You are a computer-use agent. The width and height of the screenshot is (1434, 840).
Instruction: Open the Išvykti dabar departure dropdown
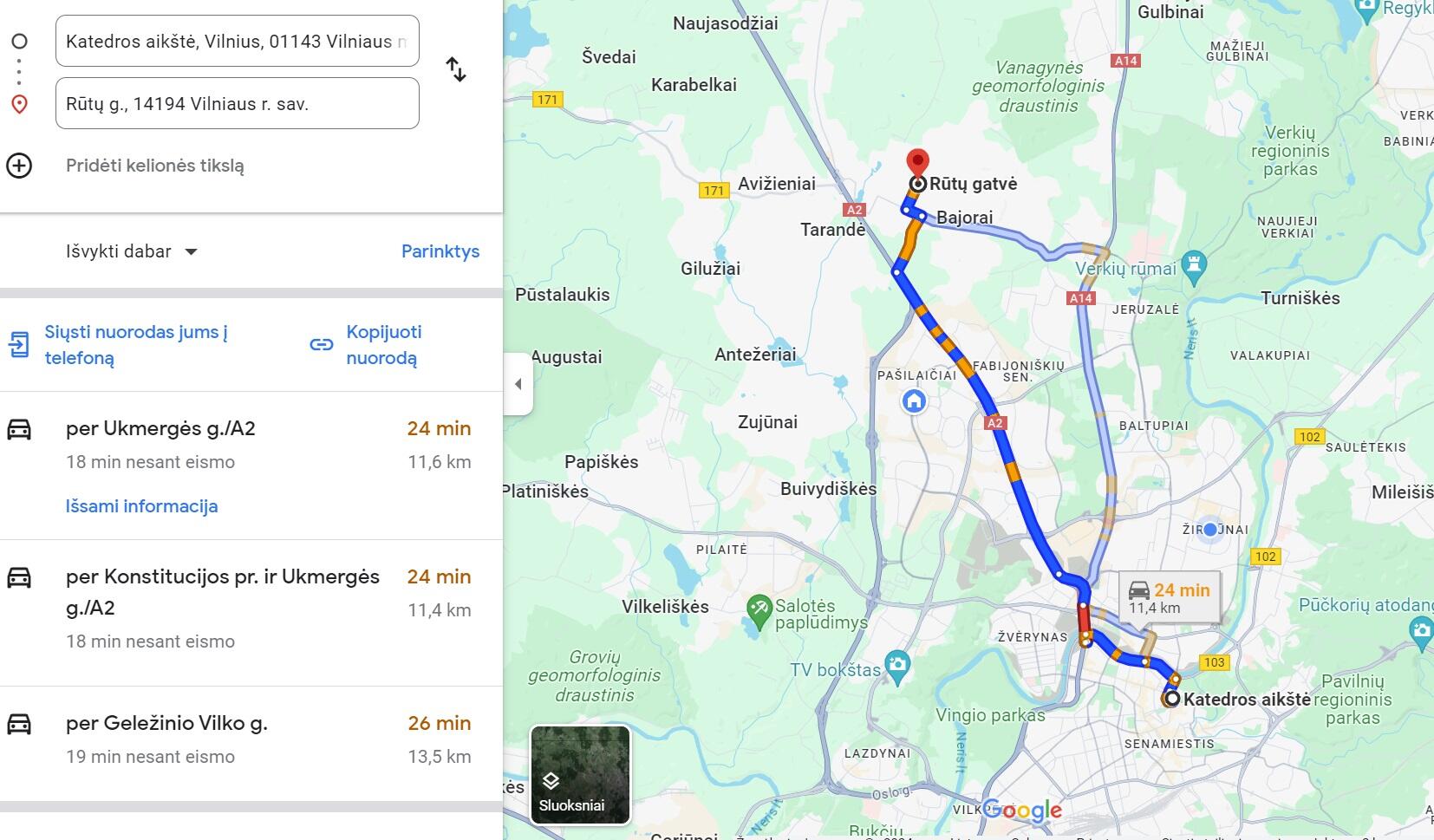[x=132, y=251]
